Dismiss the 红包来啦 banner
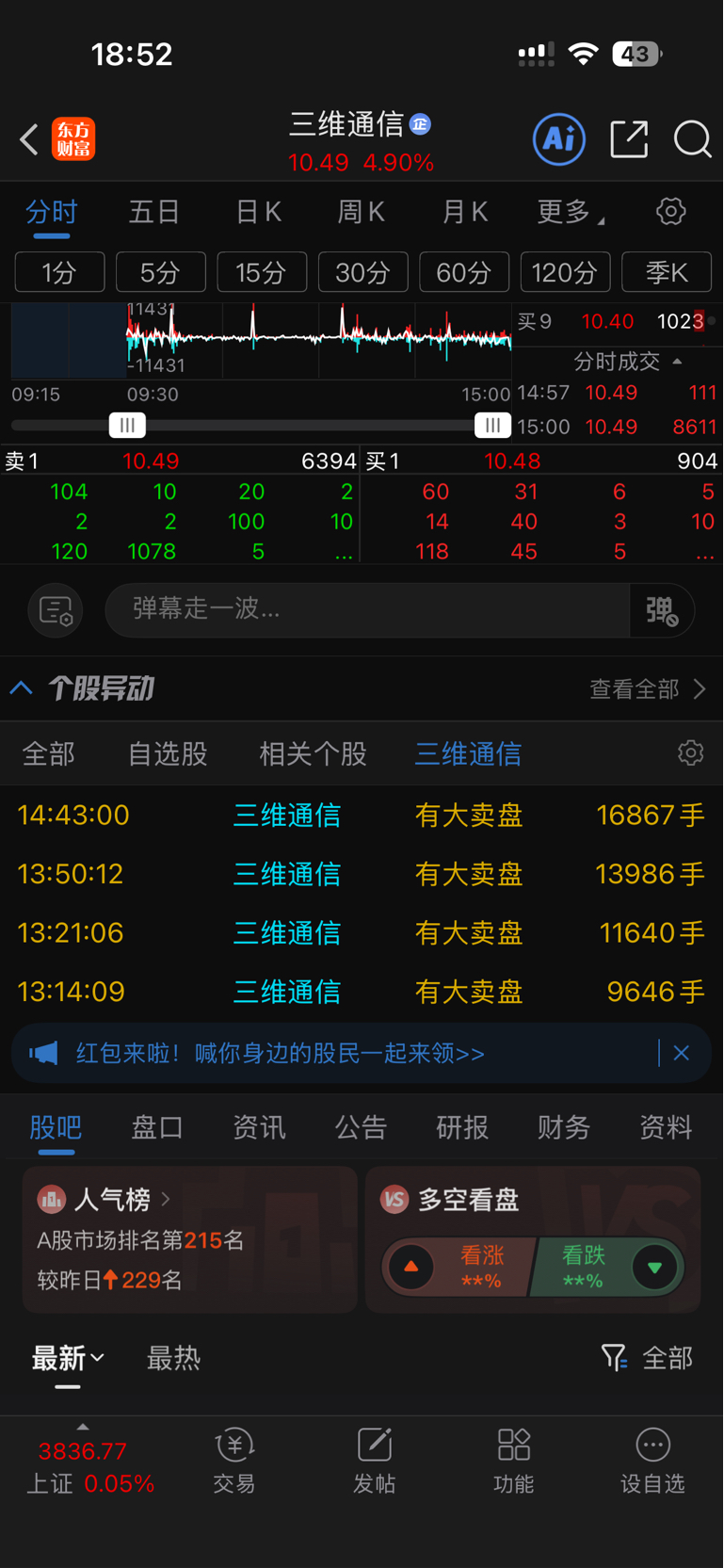724x1568 pixels. (x=682, y=1053)
